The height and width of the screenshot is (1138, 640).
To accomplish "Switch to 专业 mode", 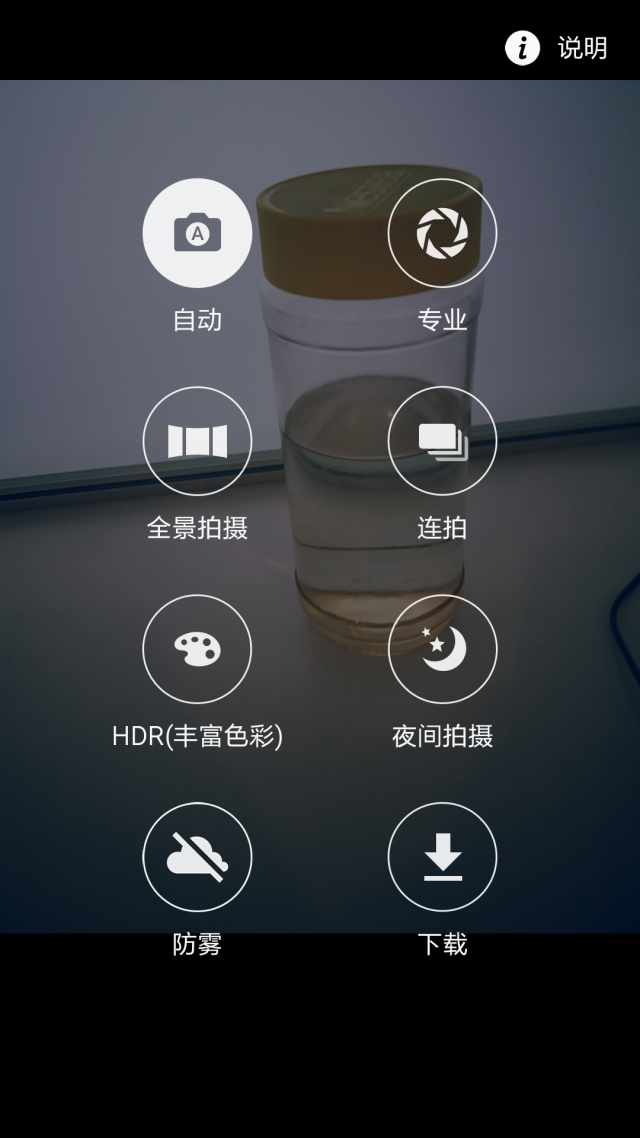I will coord(442,234).
